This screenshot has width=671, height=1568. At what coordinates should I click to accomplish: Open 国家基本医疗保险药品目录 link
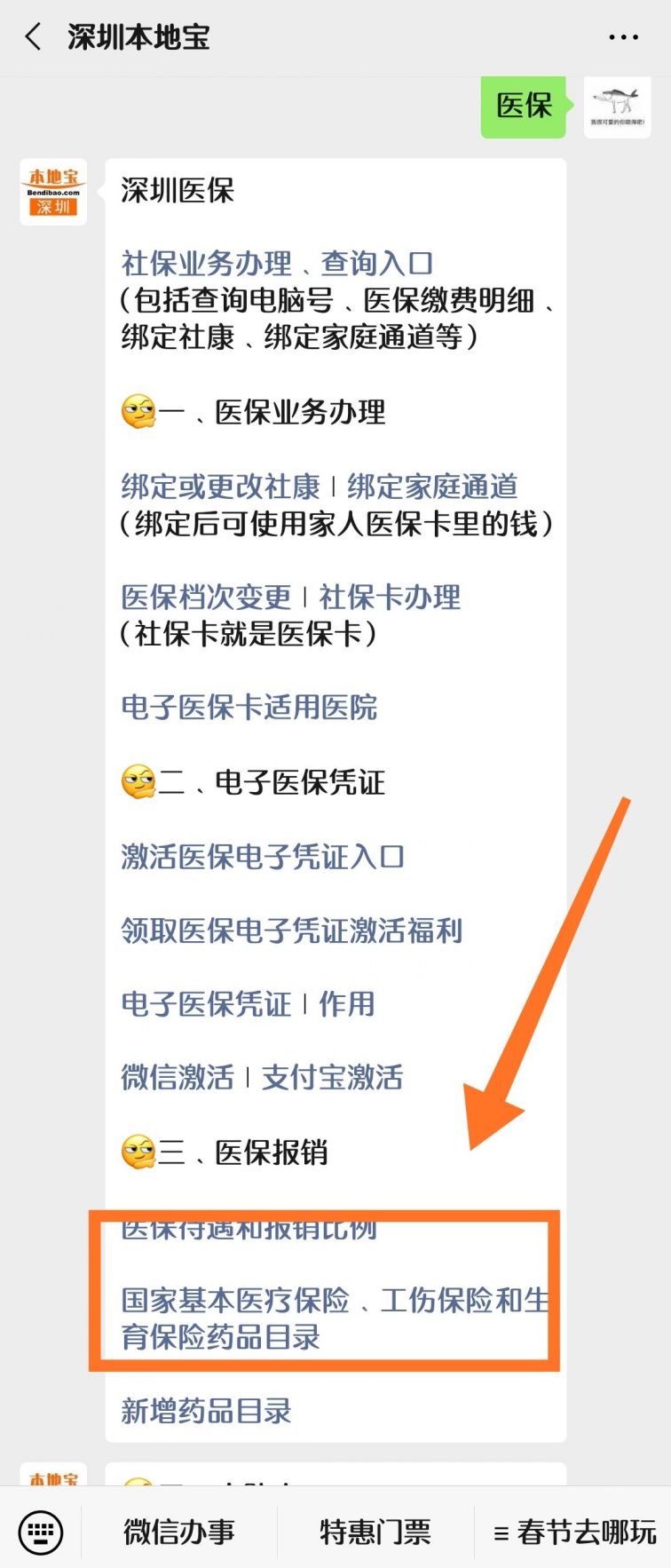click(333, 1319)
